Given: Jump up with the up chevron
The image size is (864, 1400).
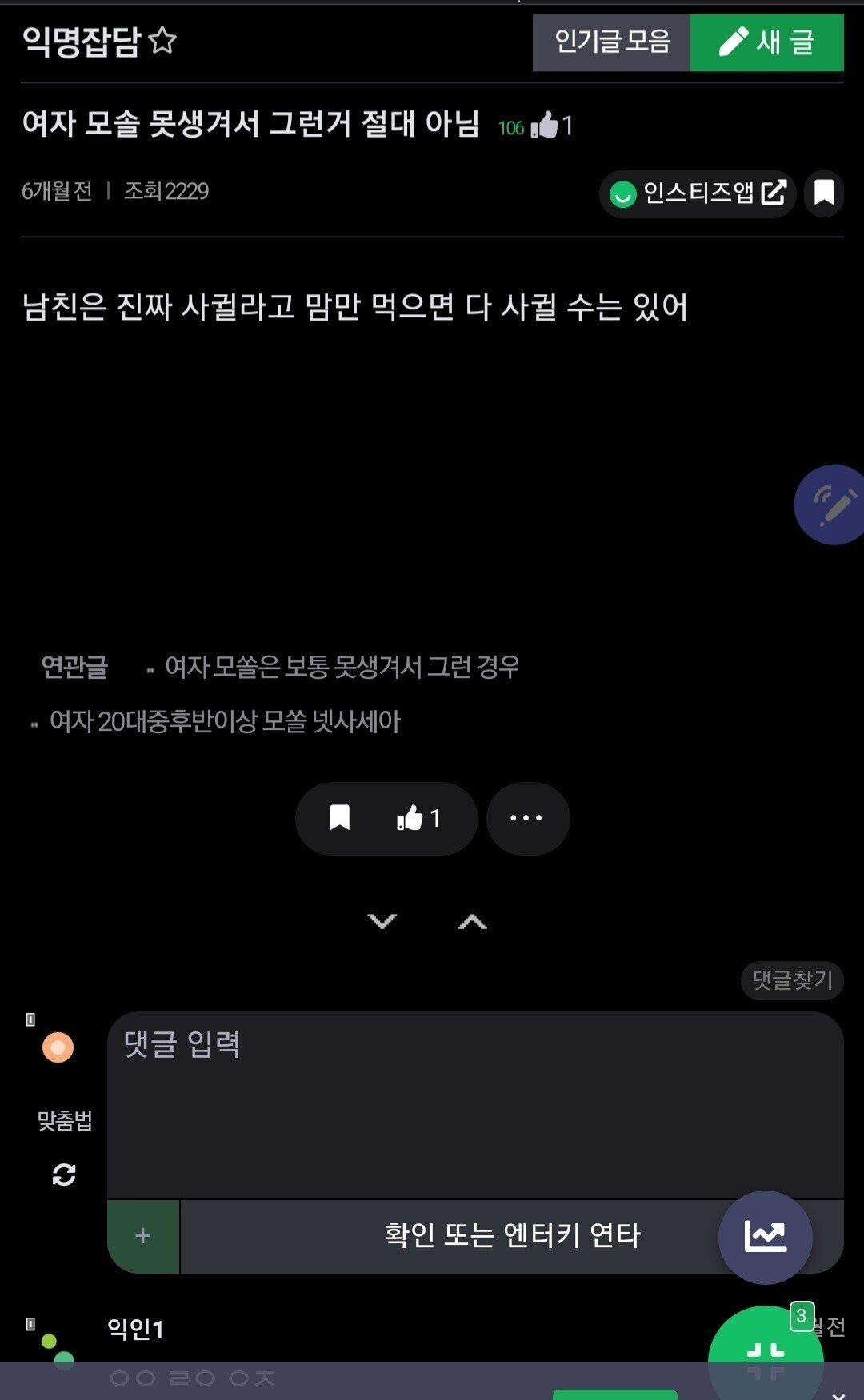Looking at the screenshot, I should pyautogui.click(x=472, y=922).
